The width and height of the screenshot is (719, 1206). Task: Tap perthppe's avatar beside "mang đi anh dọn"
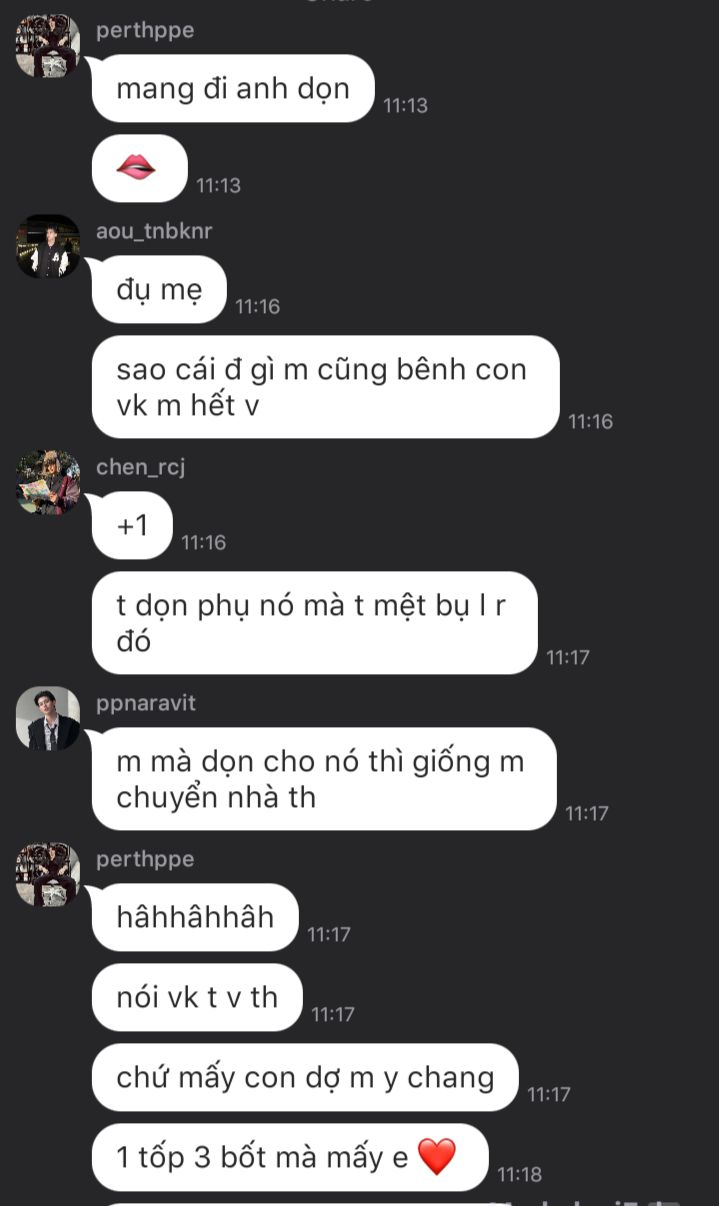[x=48, y=46]
